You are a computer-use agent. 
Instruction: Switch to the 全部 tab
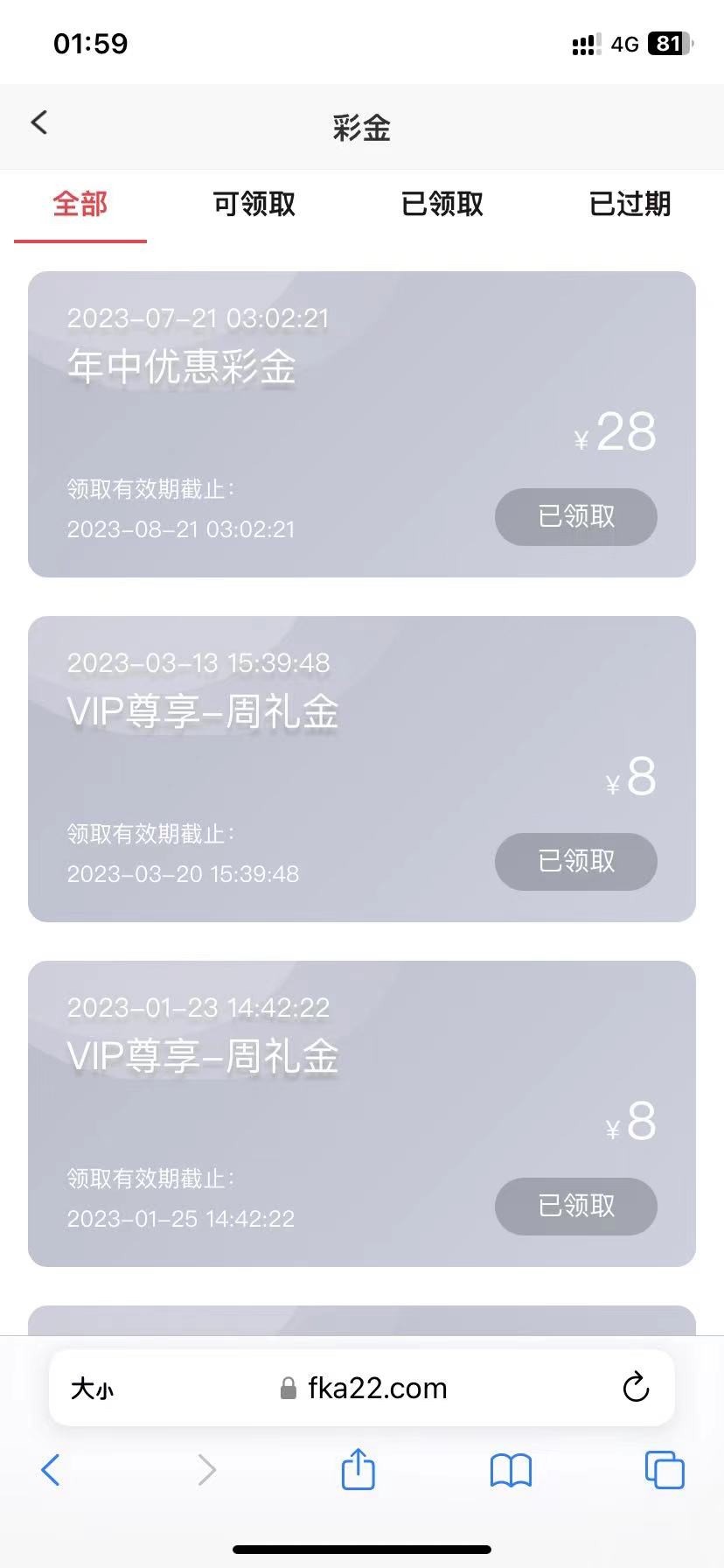[x=80, y=205]
